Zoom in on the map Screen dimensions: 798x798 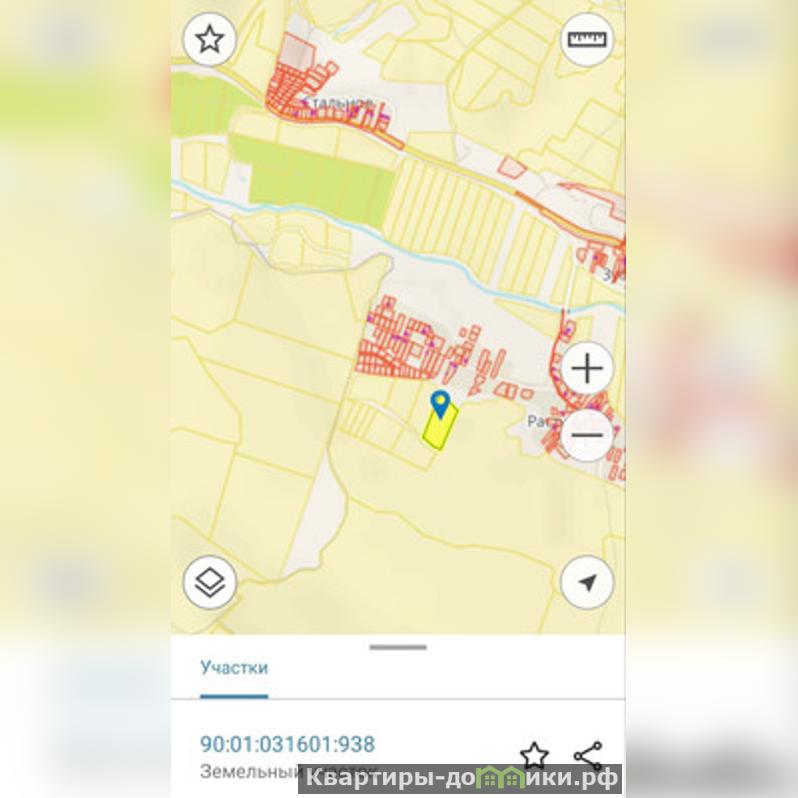click(x=586, y=369)
